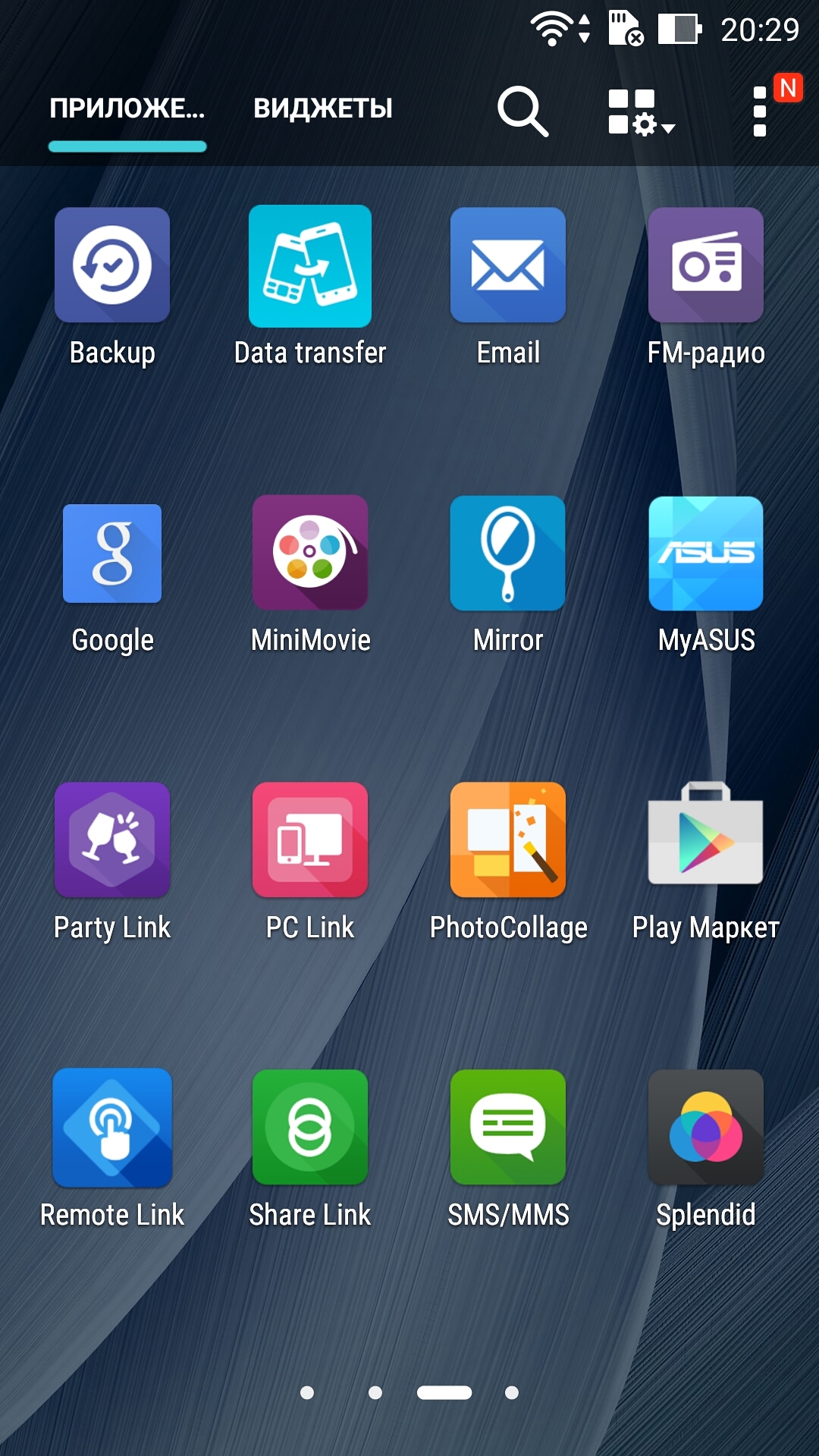Screen dimensions: 819x1456
Task: Switch to the ВИДЖЕТЫ tab
Action: (x=323, y=108)
